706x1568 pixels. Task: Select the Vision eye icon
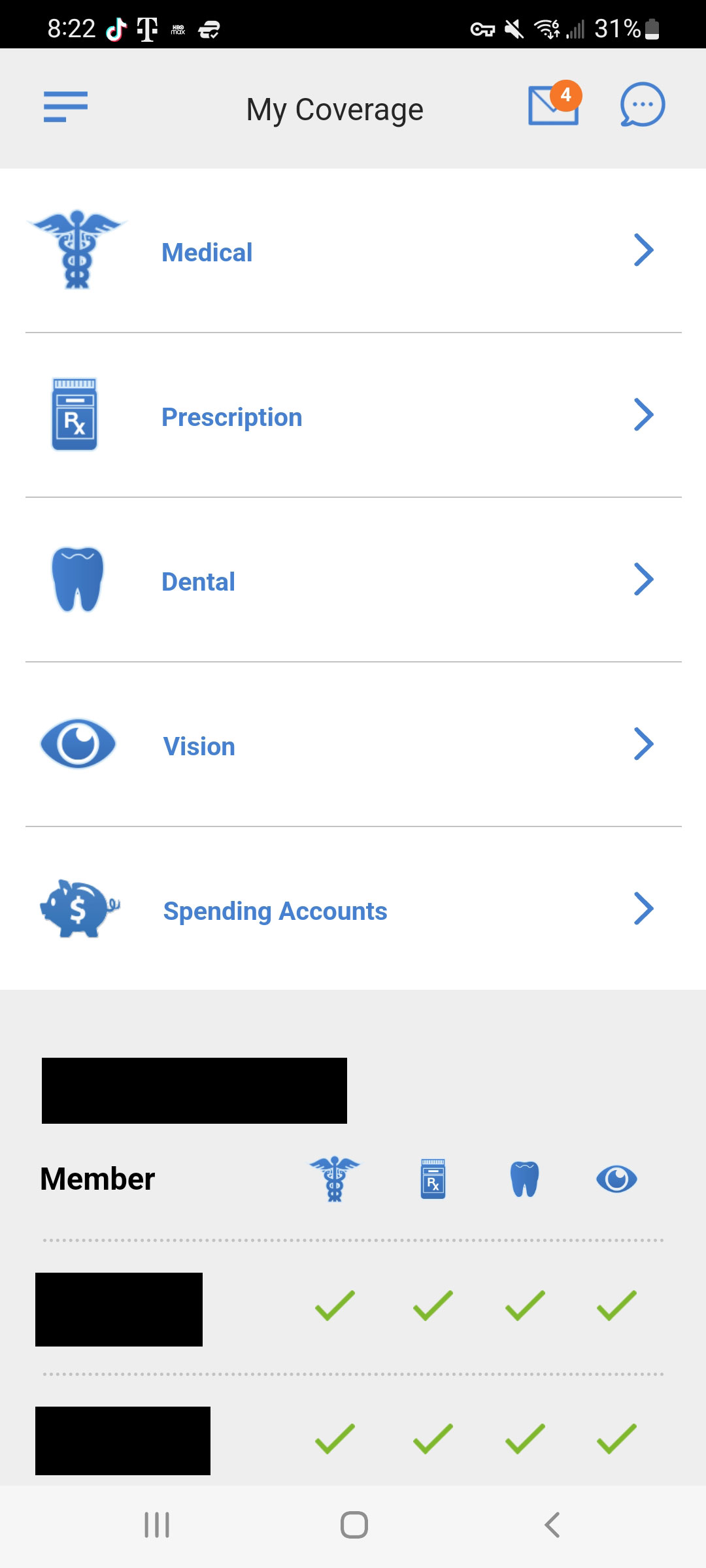click(x=78, y=743)
